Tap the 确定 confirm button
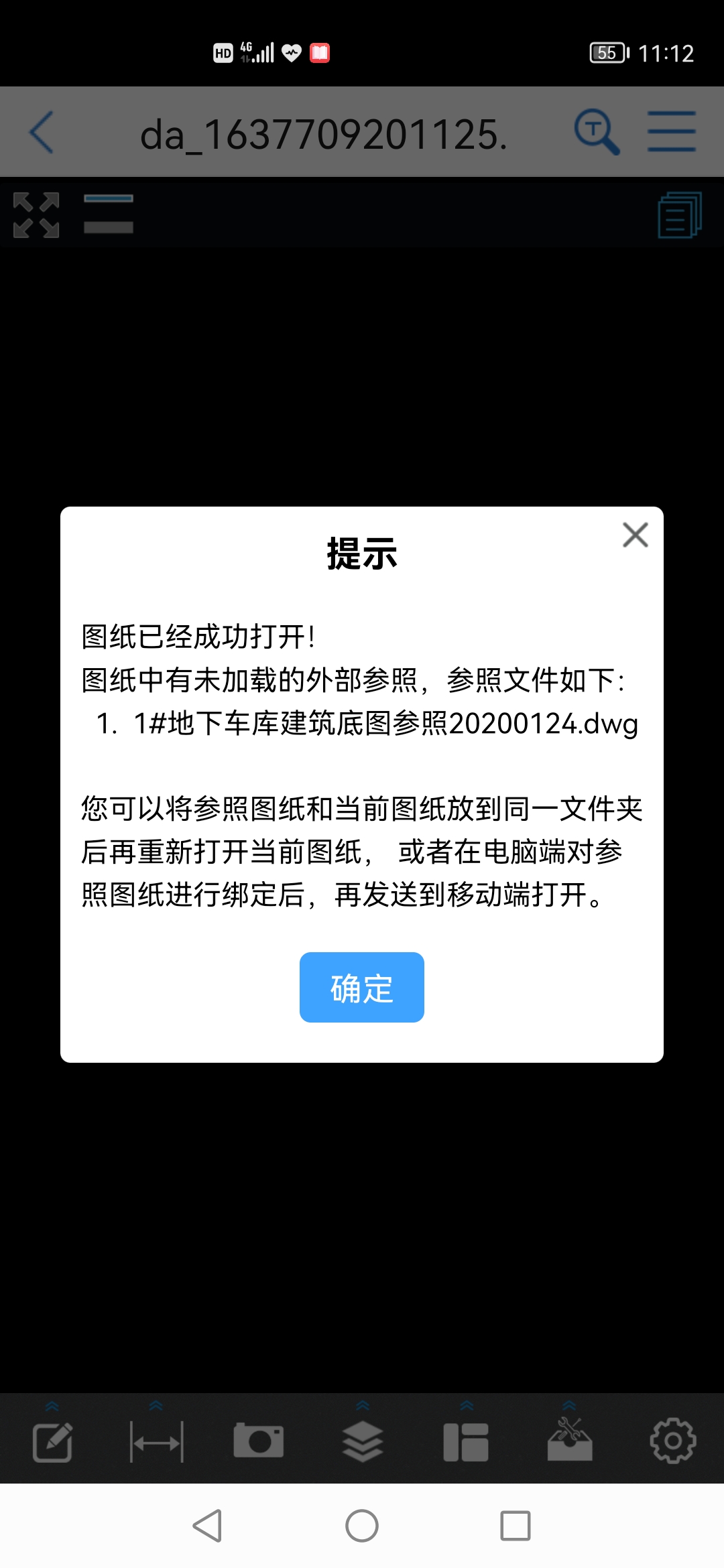The width and height of the screenshot is (724, 1568). [361, 987]
